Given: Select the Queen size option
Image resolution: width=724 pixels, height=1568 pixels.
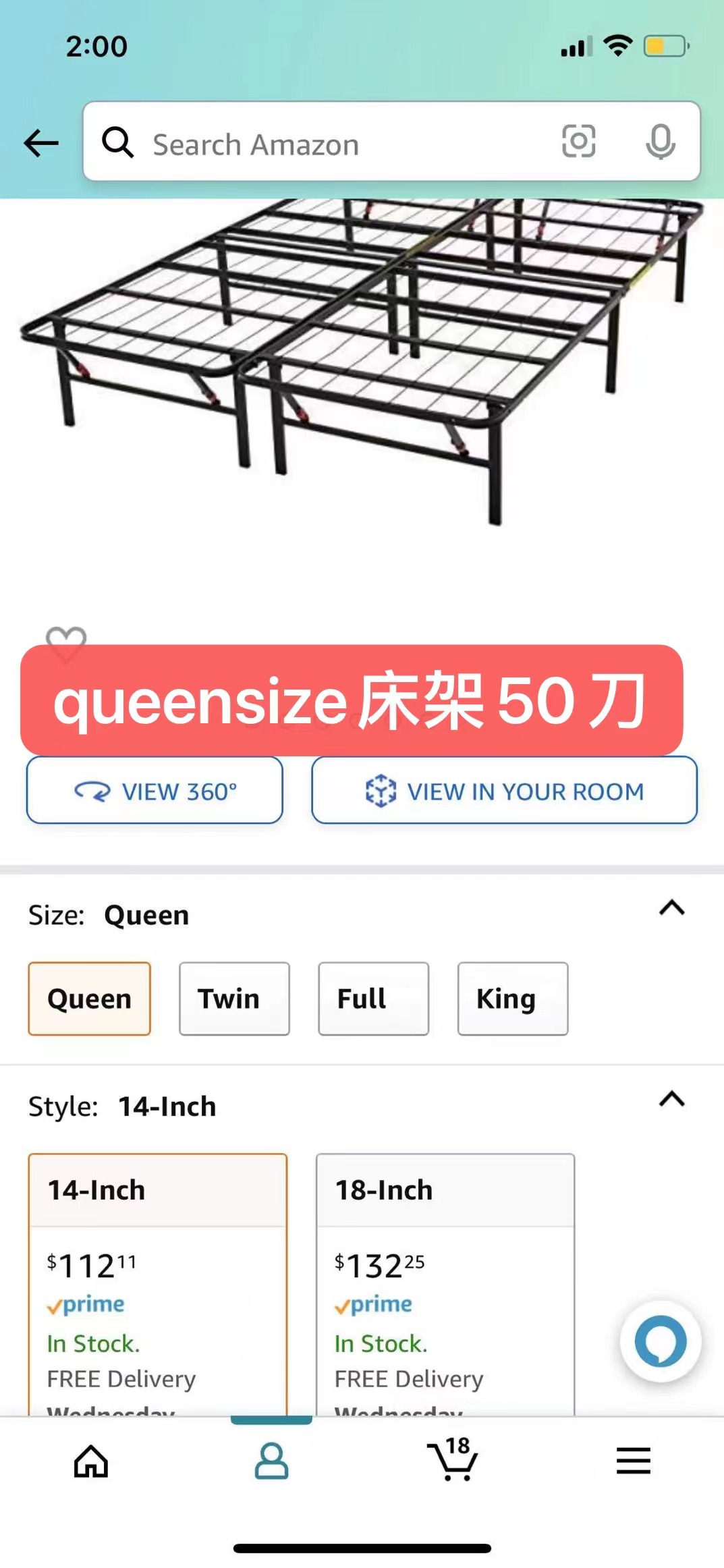Looking at the screenshot, I should click(89, 999).
